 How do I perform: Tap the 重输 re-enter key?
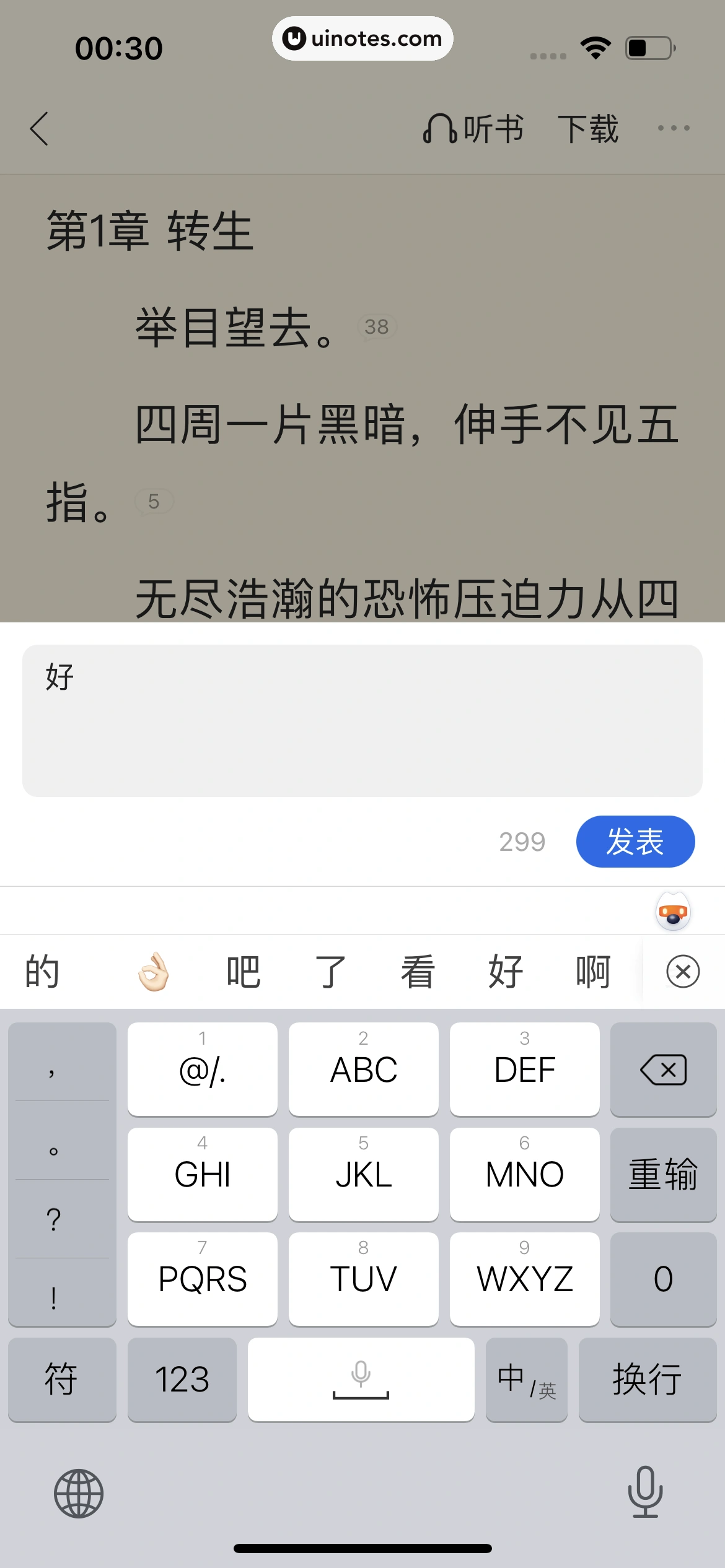click(x=663, y=1174)
